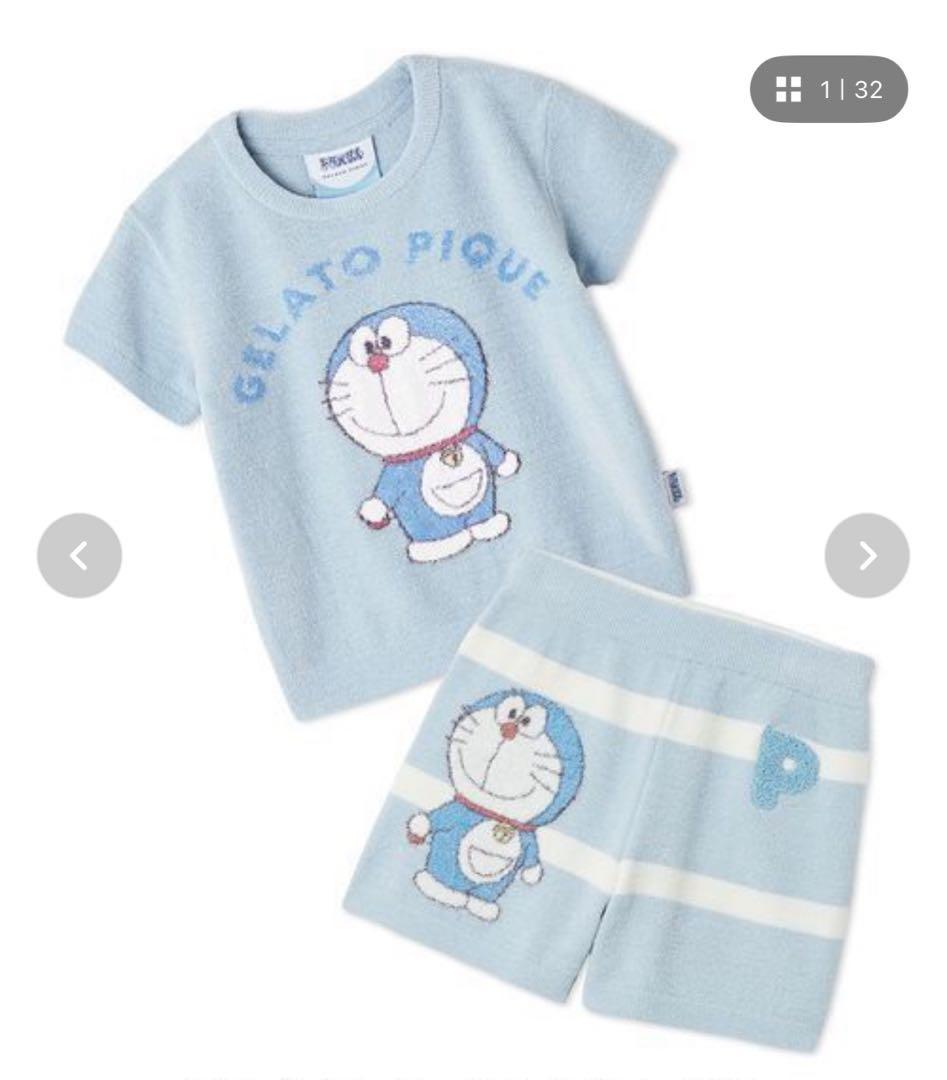Go to the previous product image
Image resolution: width=947 pixels, height=1080 pixels.
79,555
